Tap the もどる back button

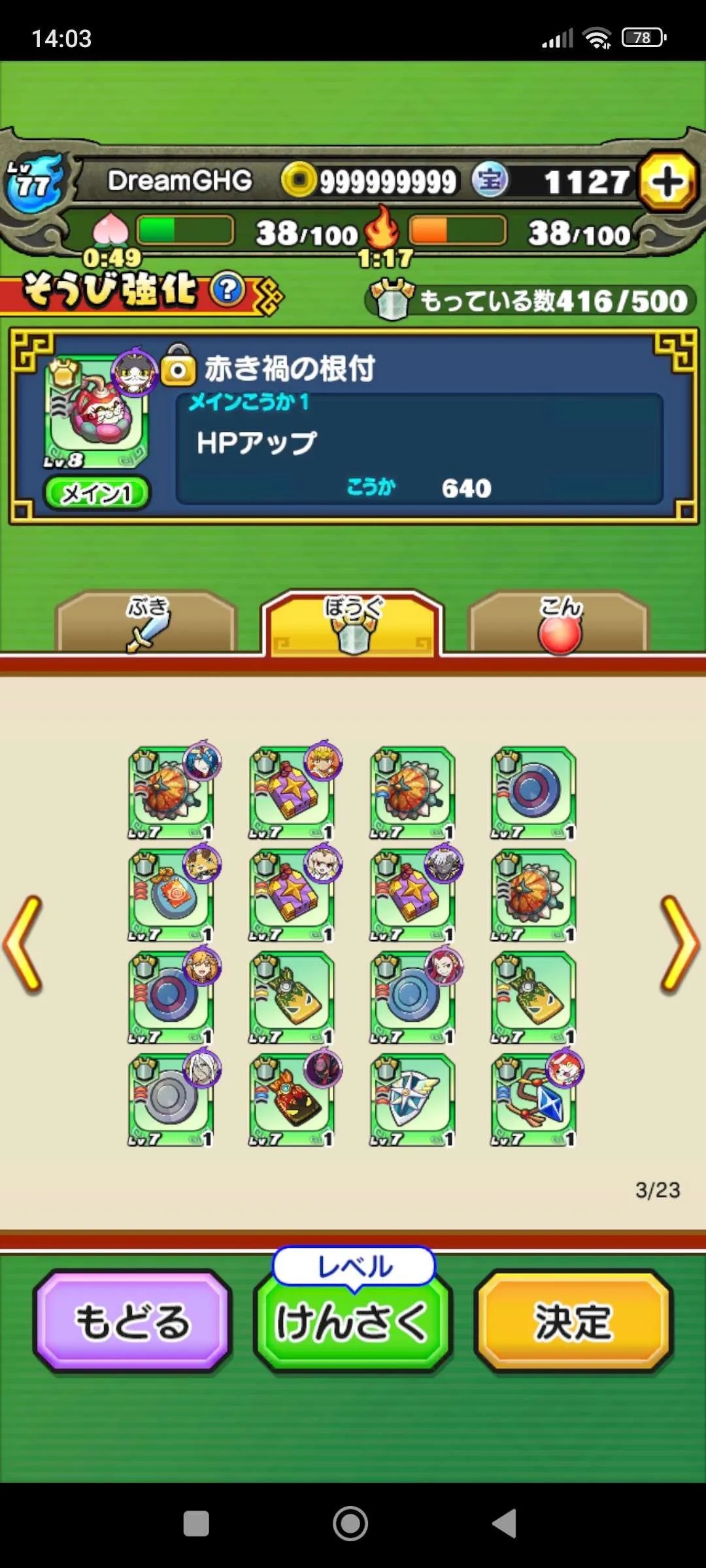(133, 1320)
